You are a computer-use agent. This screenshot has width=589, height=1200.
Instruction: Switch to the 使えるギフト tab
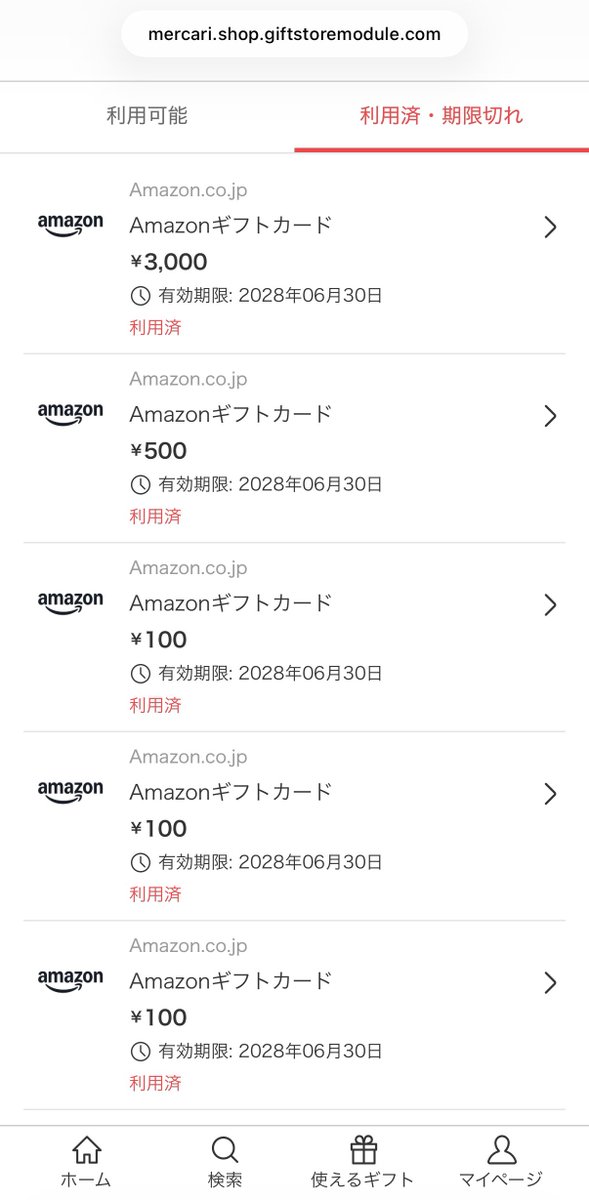click(x=363, y=1162)
